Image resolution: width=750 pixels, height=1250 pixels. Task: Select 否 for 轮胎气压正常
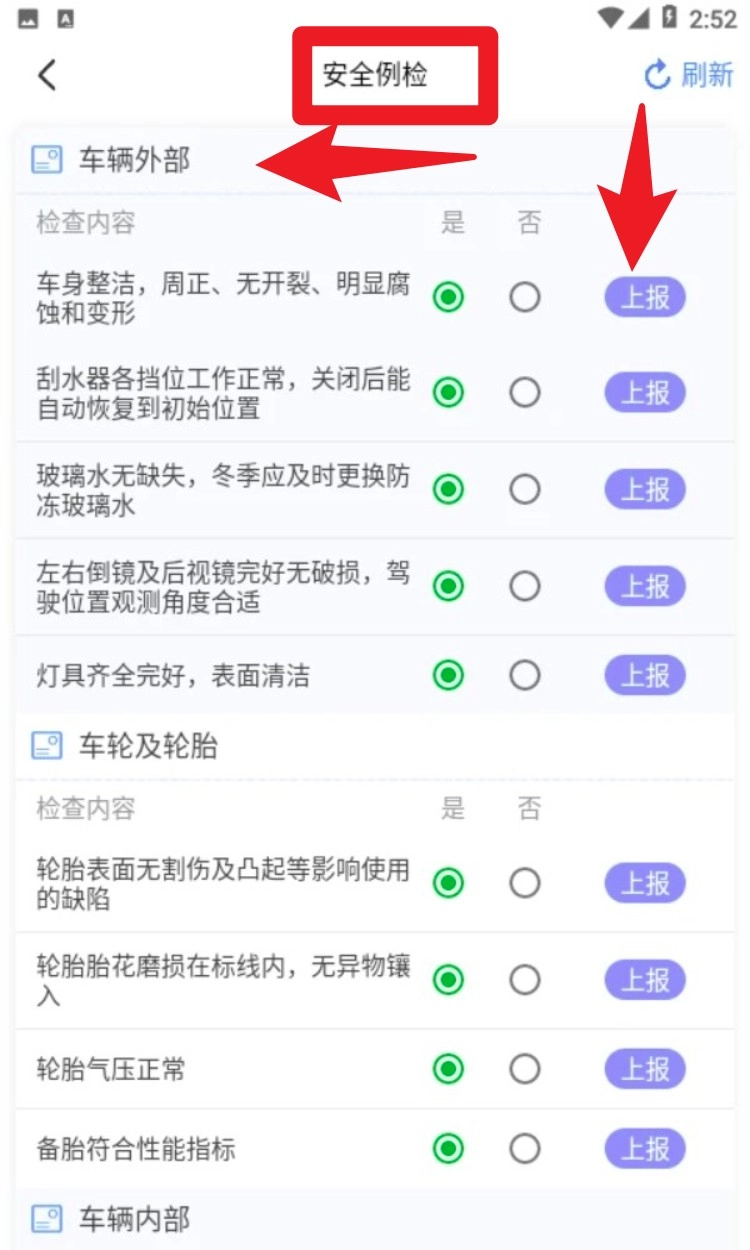[x=525, y=1070]
